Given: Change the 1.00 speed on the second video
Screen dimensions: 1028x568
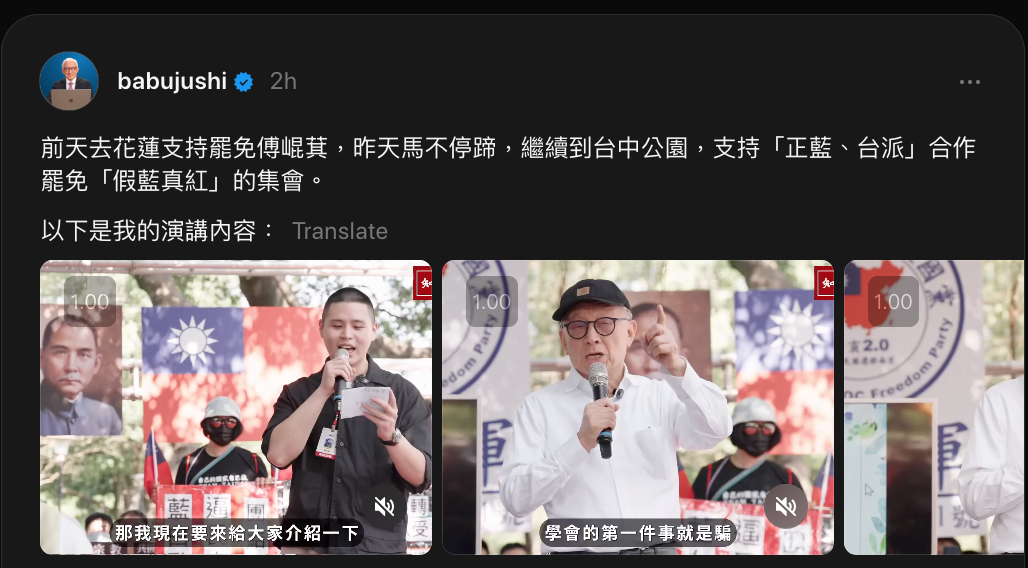Looking at the screenshot, I should point(492,301).
